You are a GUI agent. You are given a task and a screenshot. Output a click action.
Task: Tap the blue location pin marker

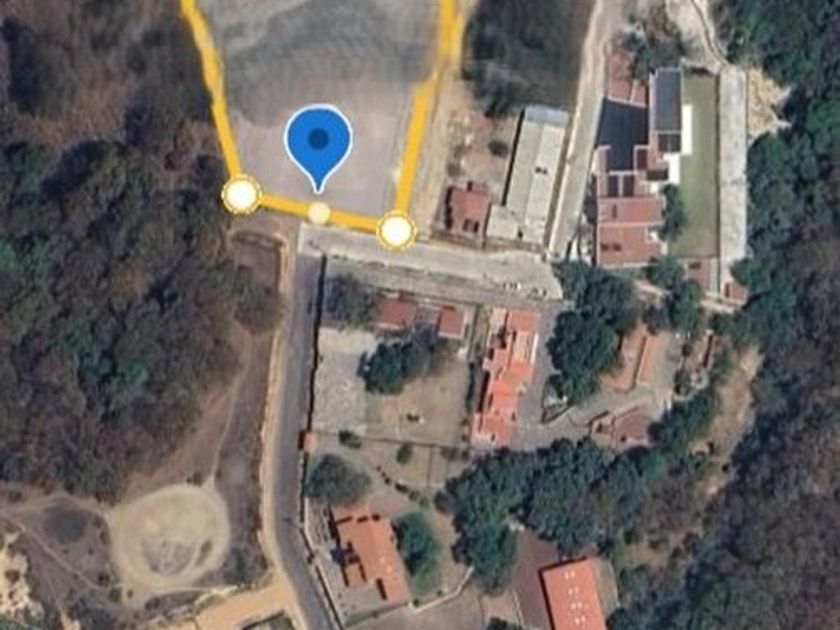tap(318, 148)
